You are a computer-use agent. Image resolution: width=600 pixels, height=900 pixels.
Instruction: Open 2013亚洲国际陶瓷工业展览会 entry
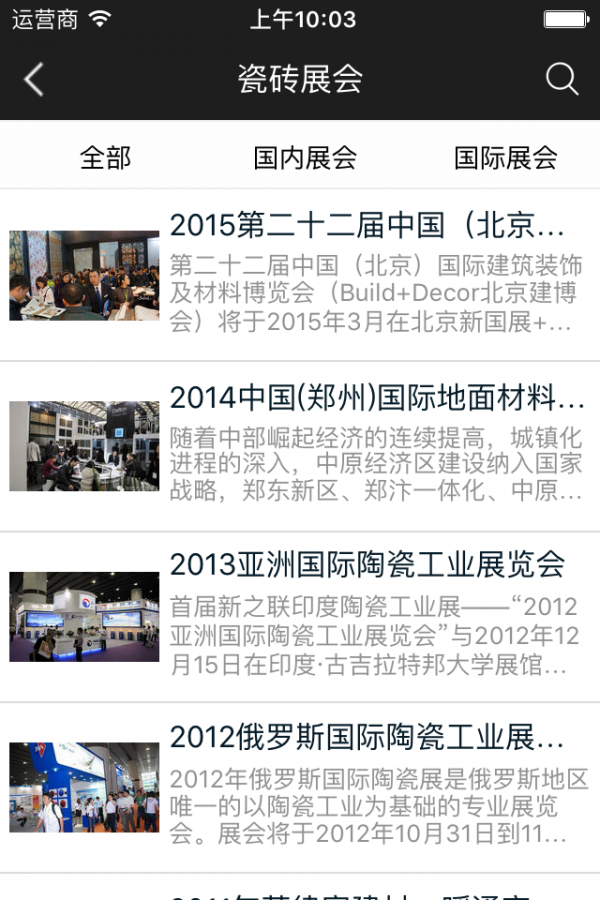(367, 565)
